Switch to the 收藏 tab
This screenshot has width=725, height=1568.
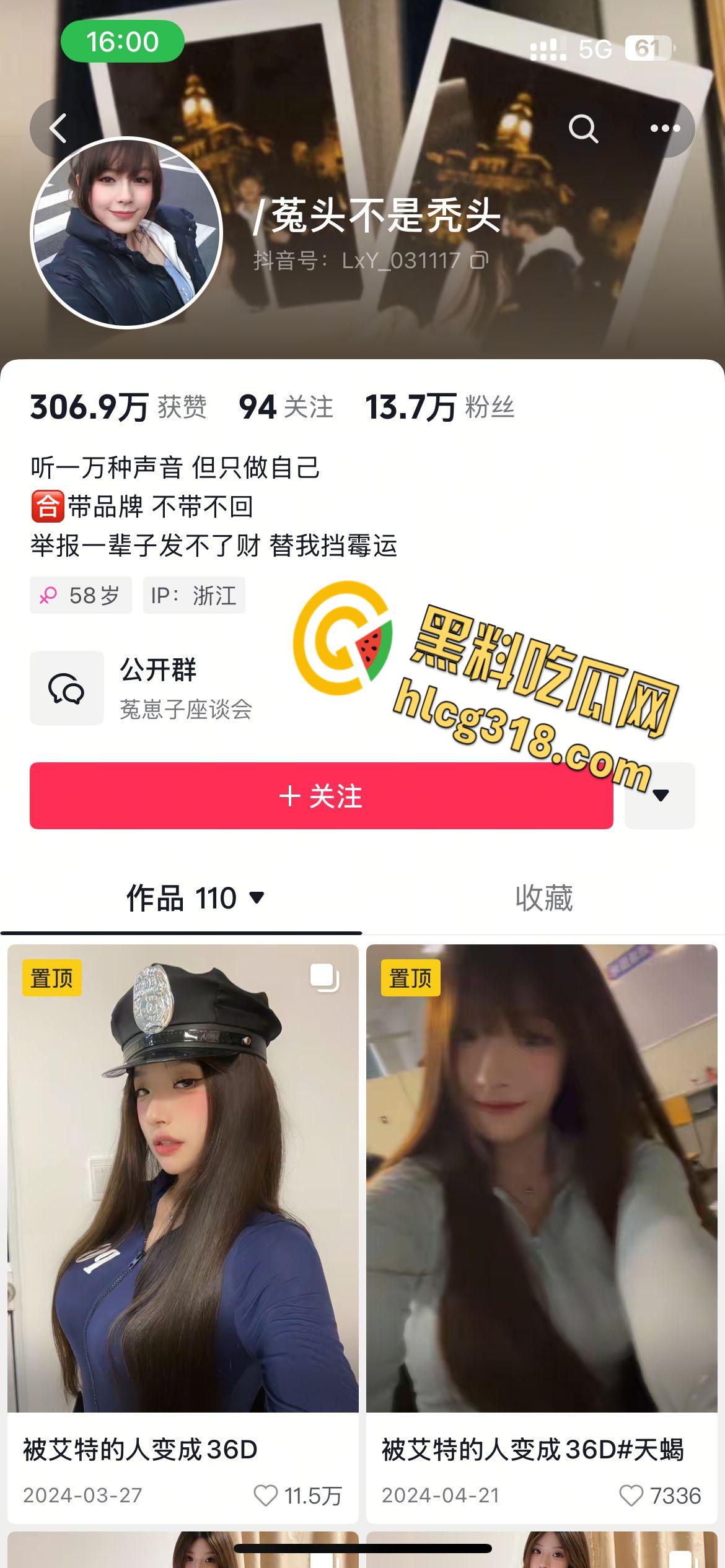click(x=543, y=898)
